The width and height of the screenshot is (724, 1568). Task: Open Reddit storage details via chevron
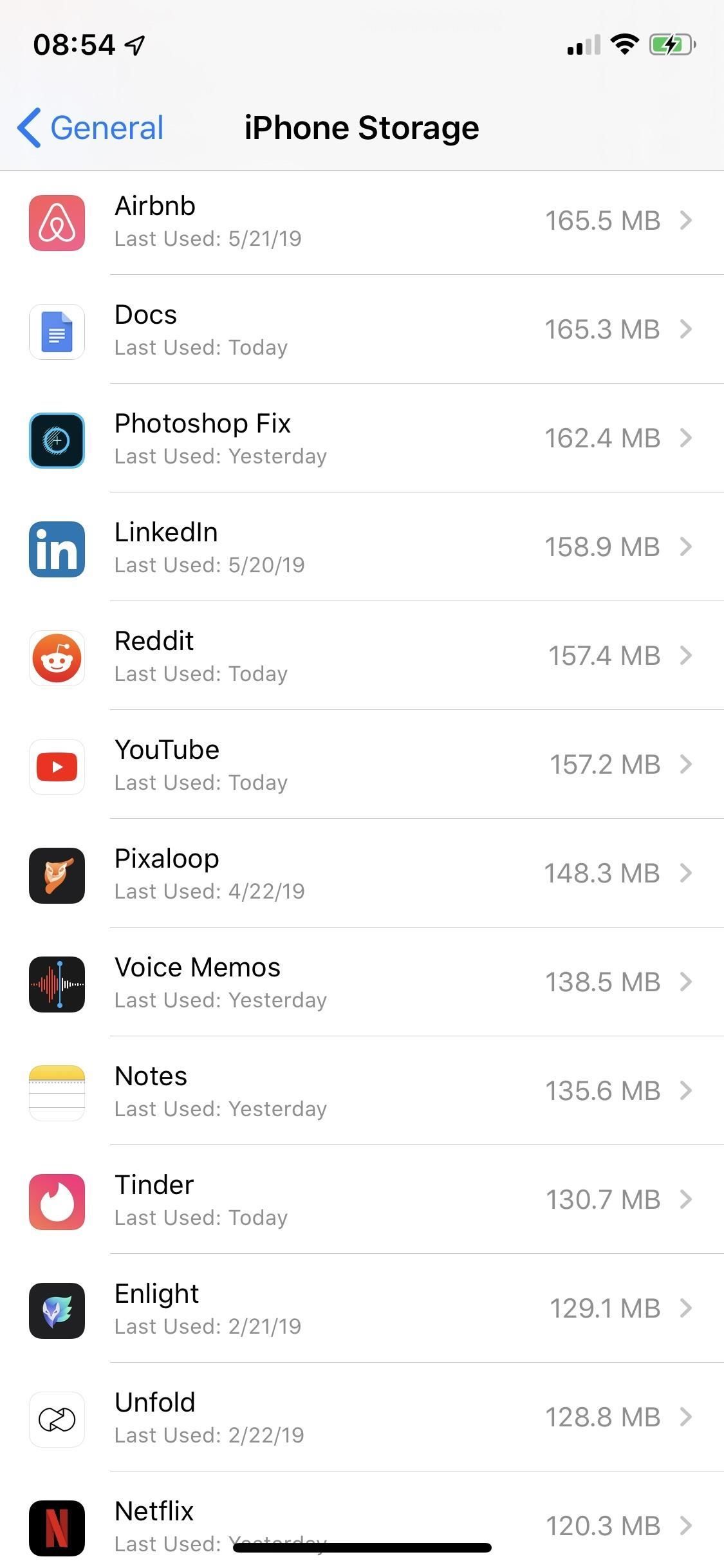point(686,657)
